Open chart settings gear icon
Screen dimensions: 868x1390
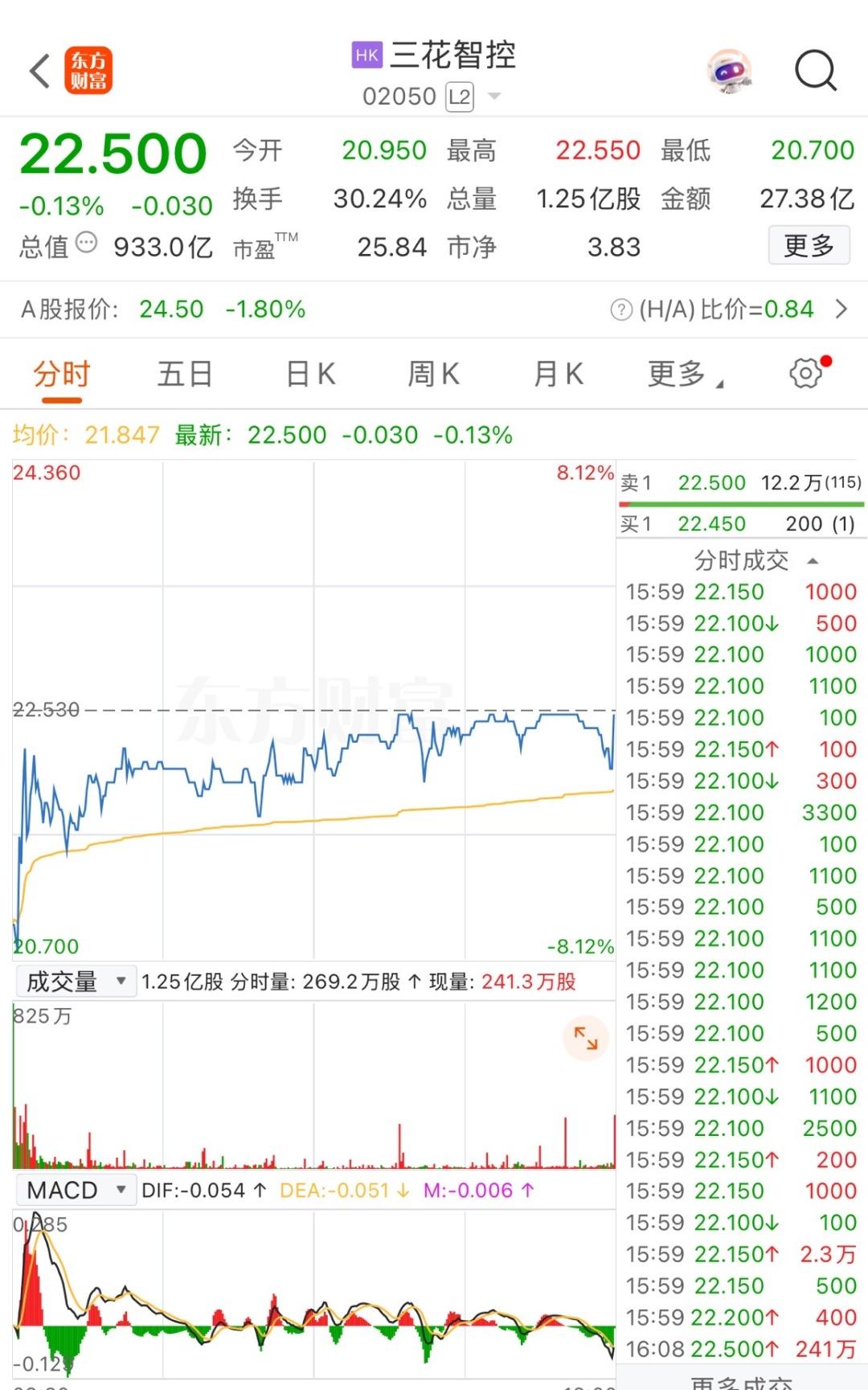(805, 373)
